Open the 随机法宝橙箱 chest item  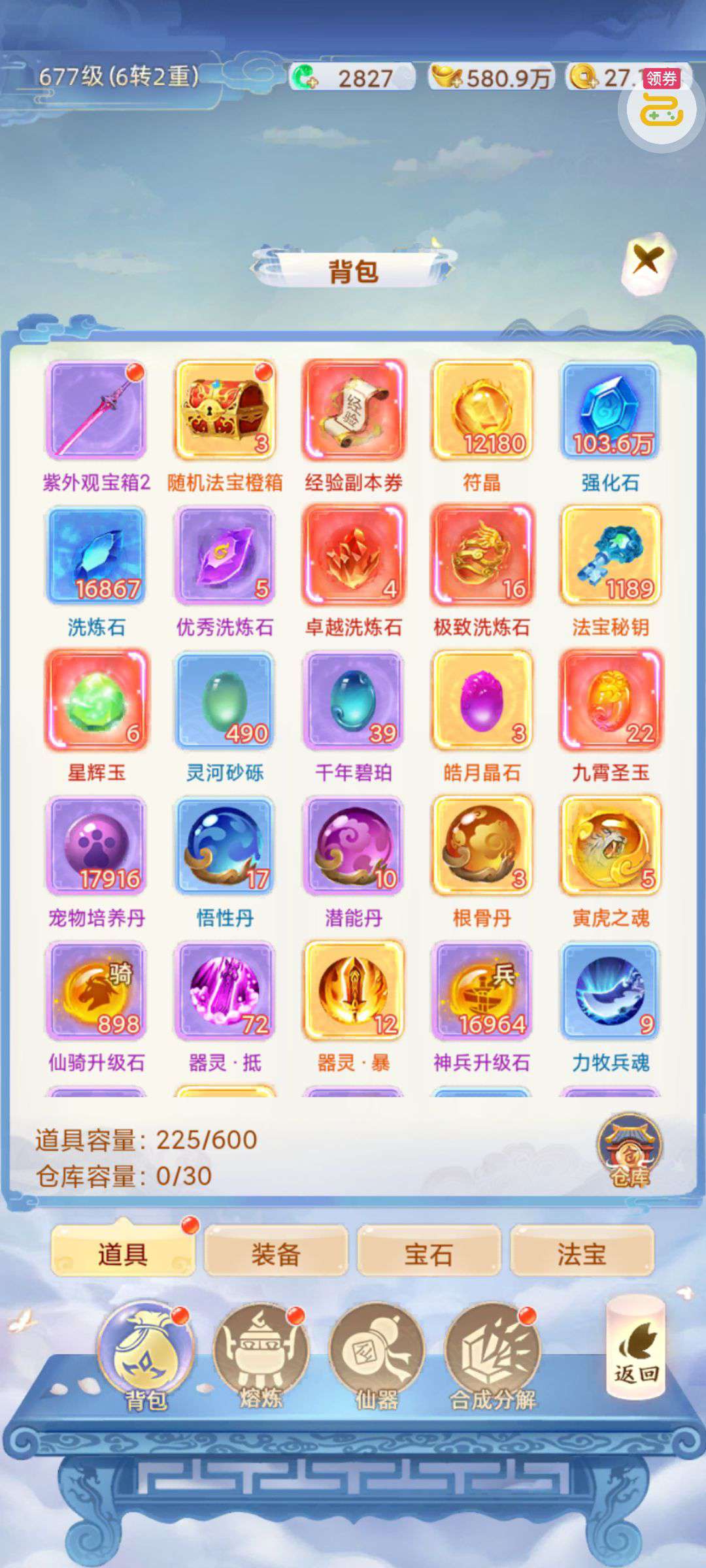pyautogui.click(x=225, y=410)
